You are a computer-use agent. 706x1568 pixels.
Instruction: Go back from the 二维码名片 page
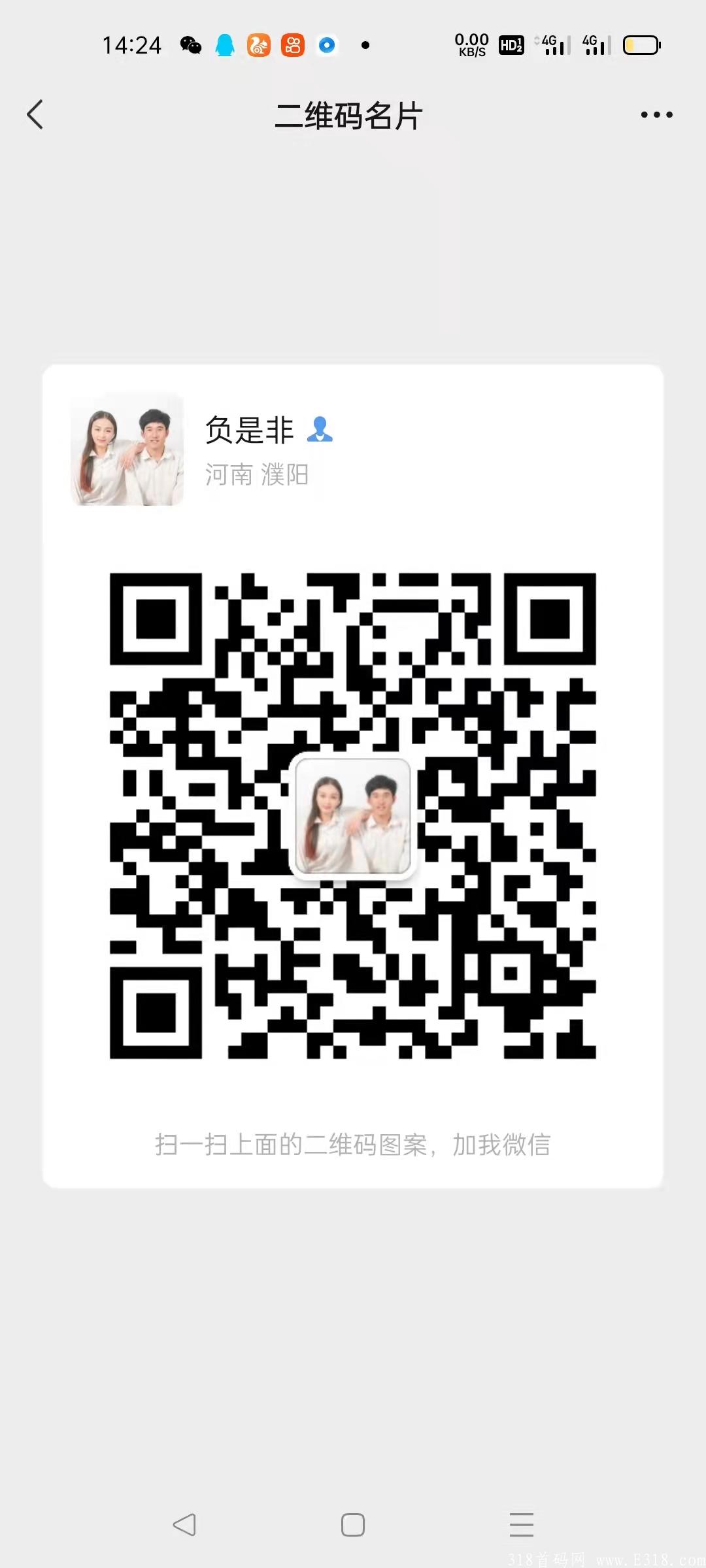click(35, 115)
